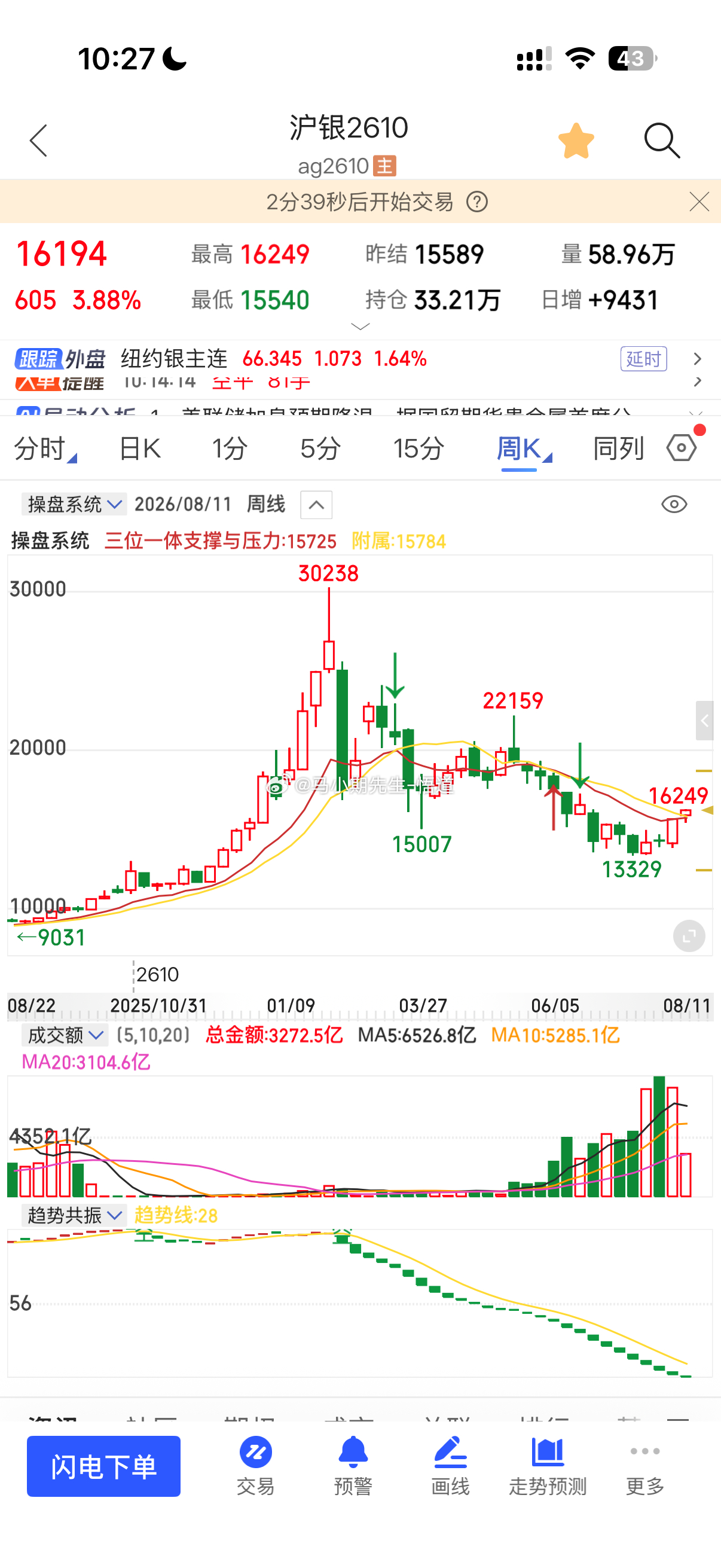721x1568 pixels.
Task: Open chart settings hexagon icon
Action: click(682, 448)
